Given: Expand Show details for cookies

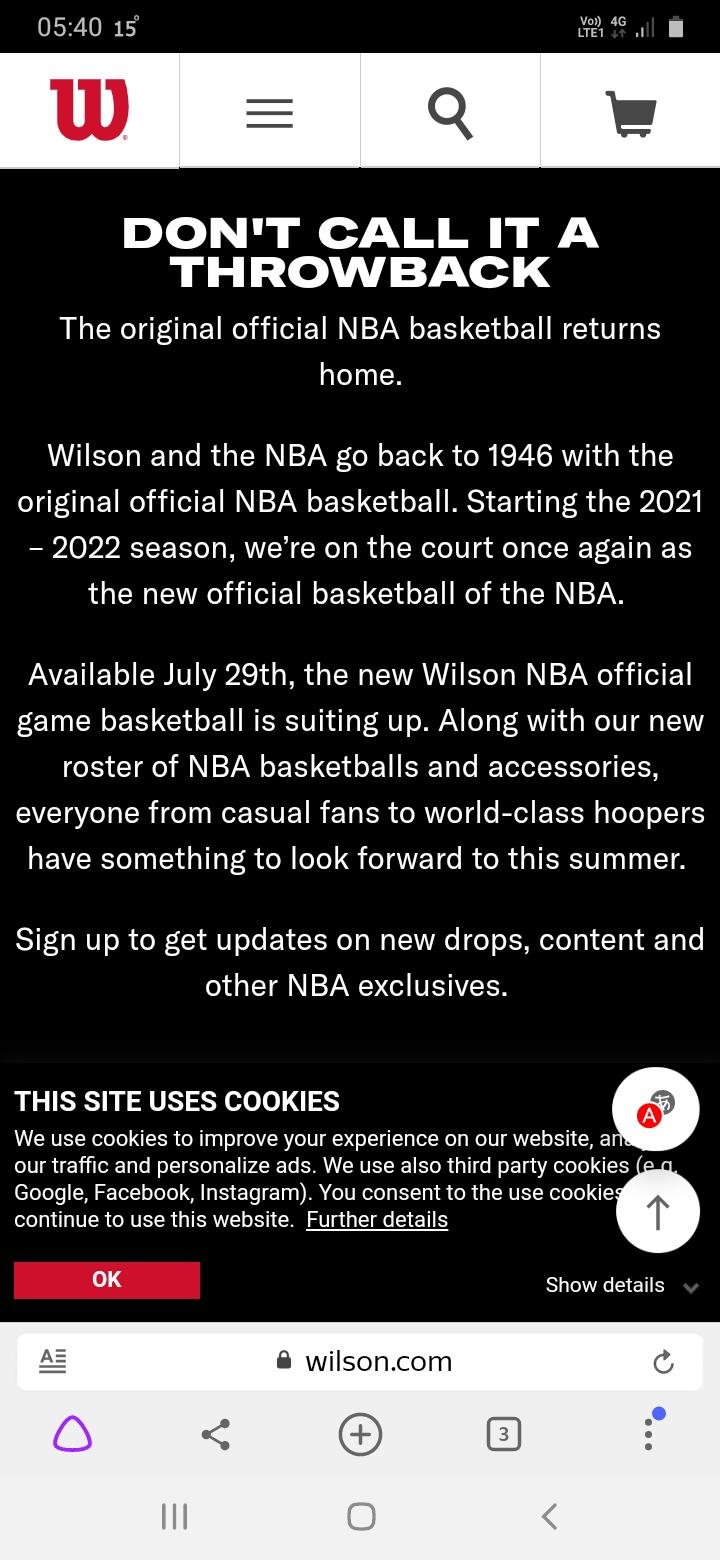Looking at the screenshot, I should click(x=621, y=1286).
